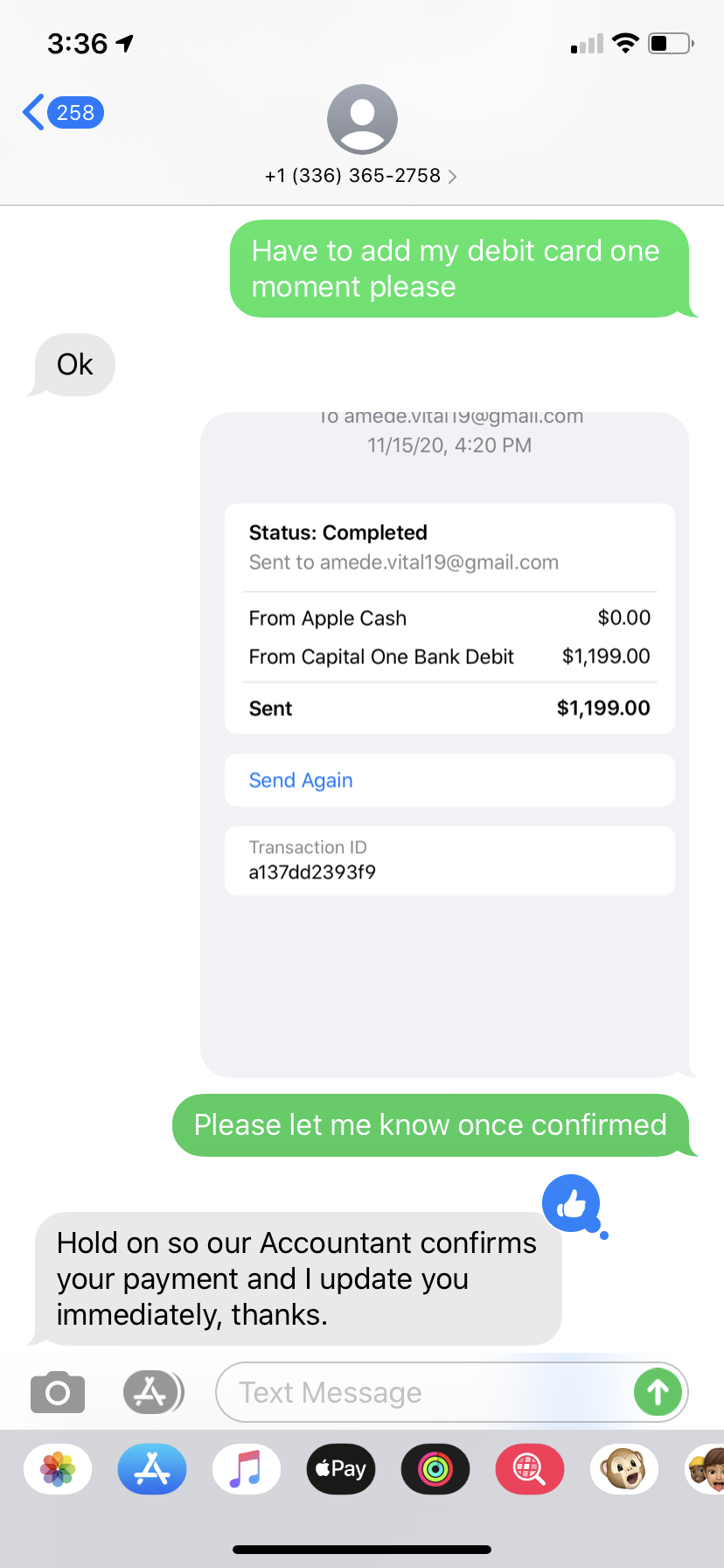This screenshot has height=1568, width=724.
Task: Open the Fitness activity rings app
Action: pos(435,1469)
